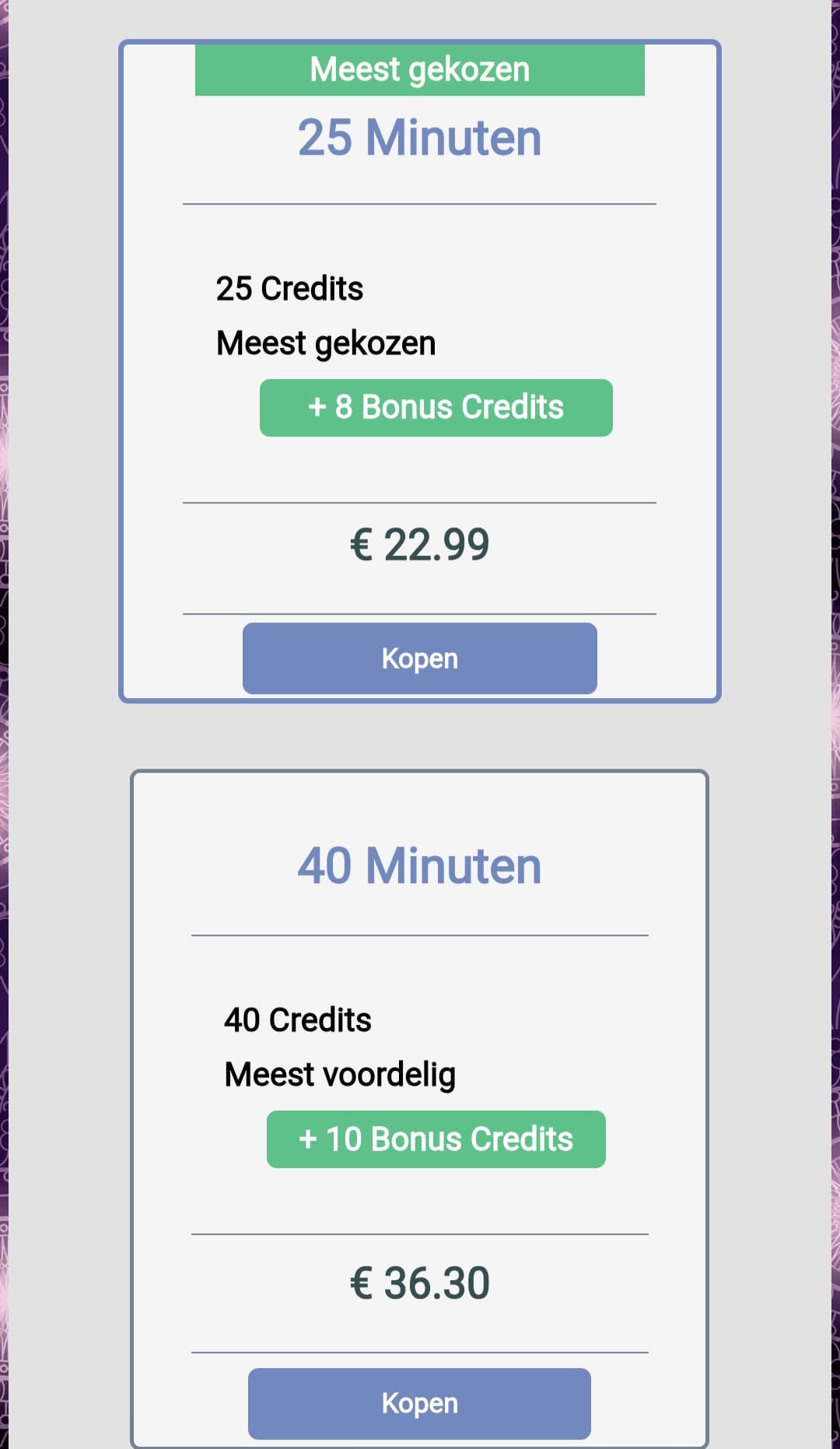Click the green + 8 Bonus Credits badge

pos(436,407)
